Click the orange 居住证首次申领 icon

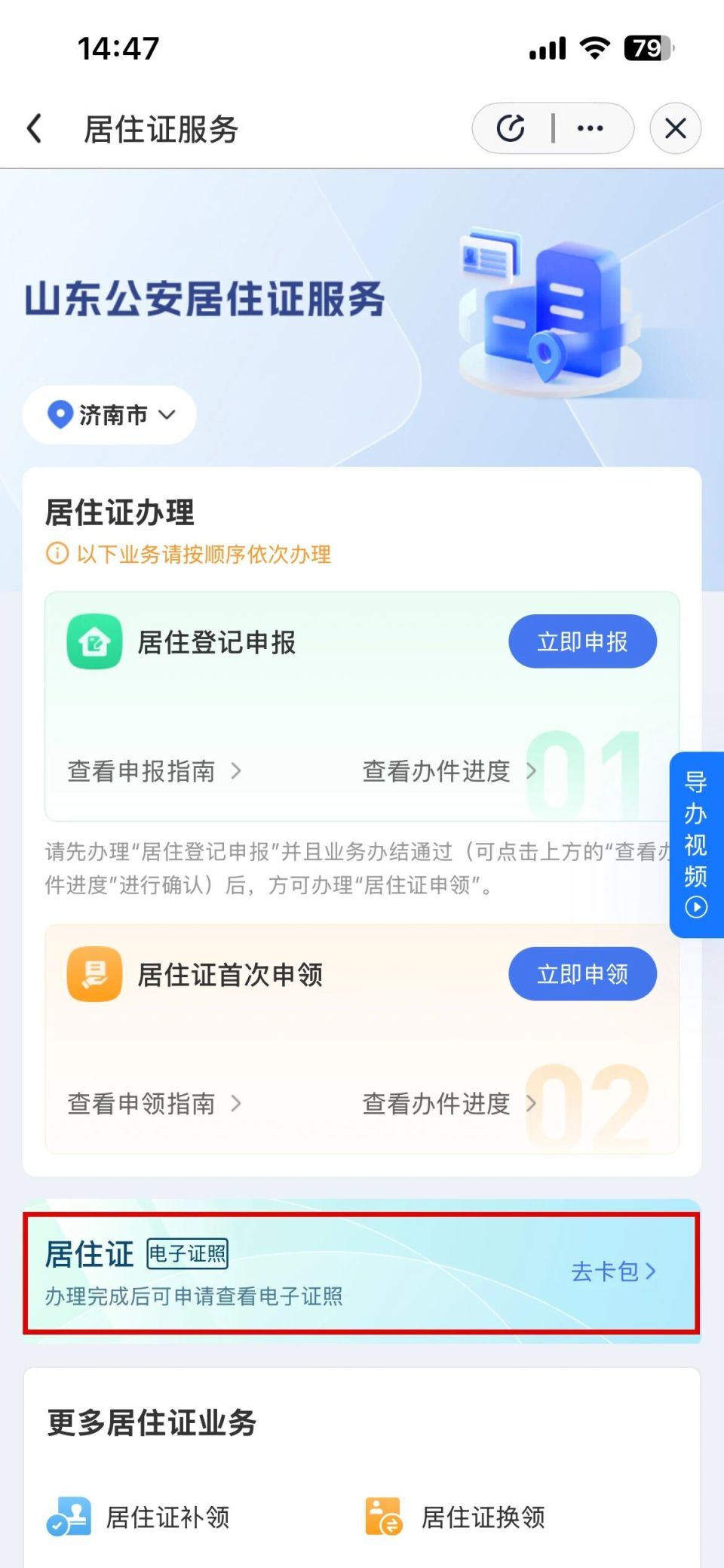tap(94, 974)
